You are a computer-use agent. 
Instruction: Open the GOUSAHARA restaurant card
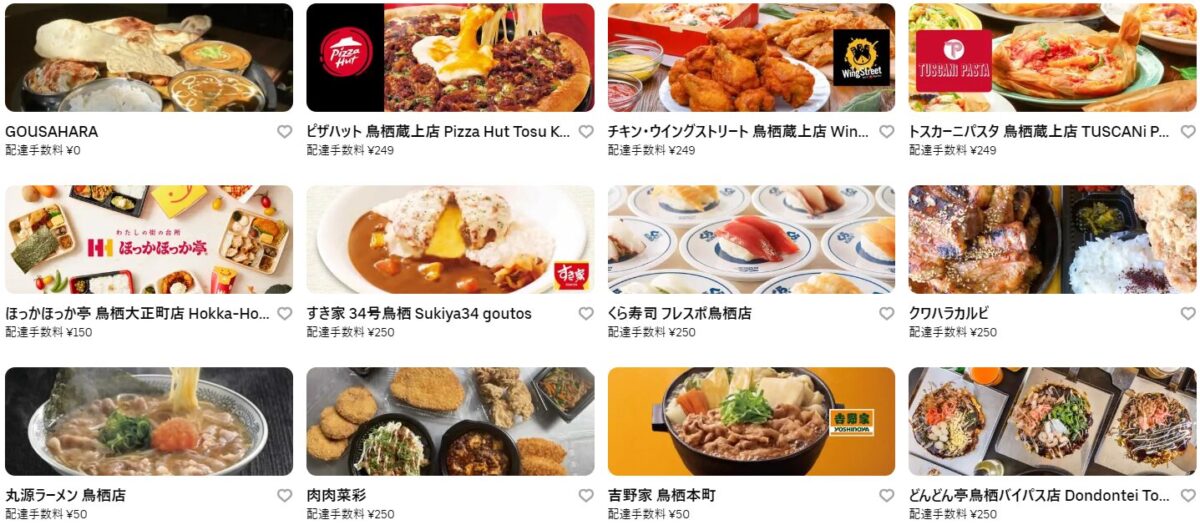click(149, 58)
